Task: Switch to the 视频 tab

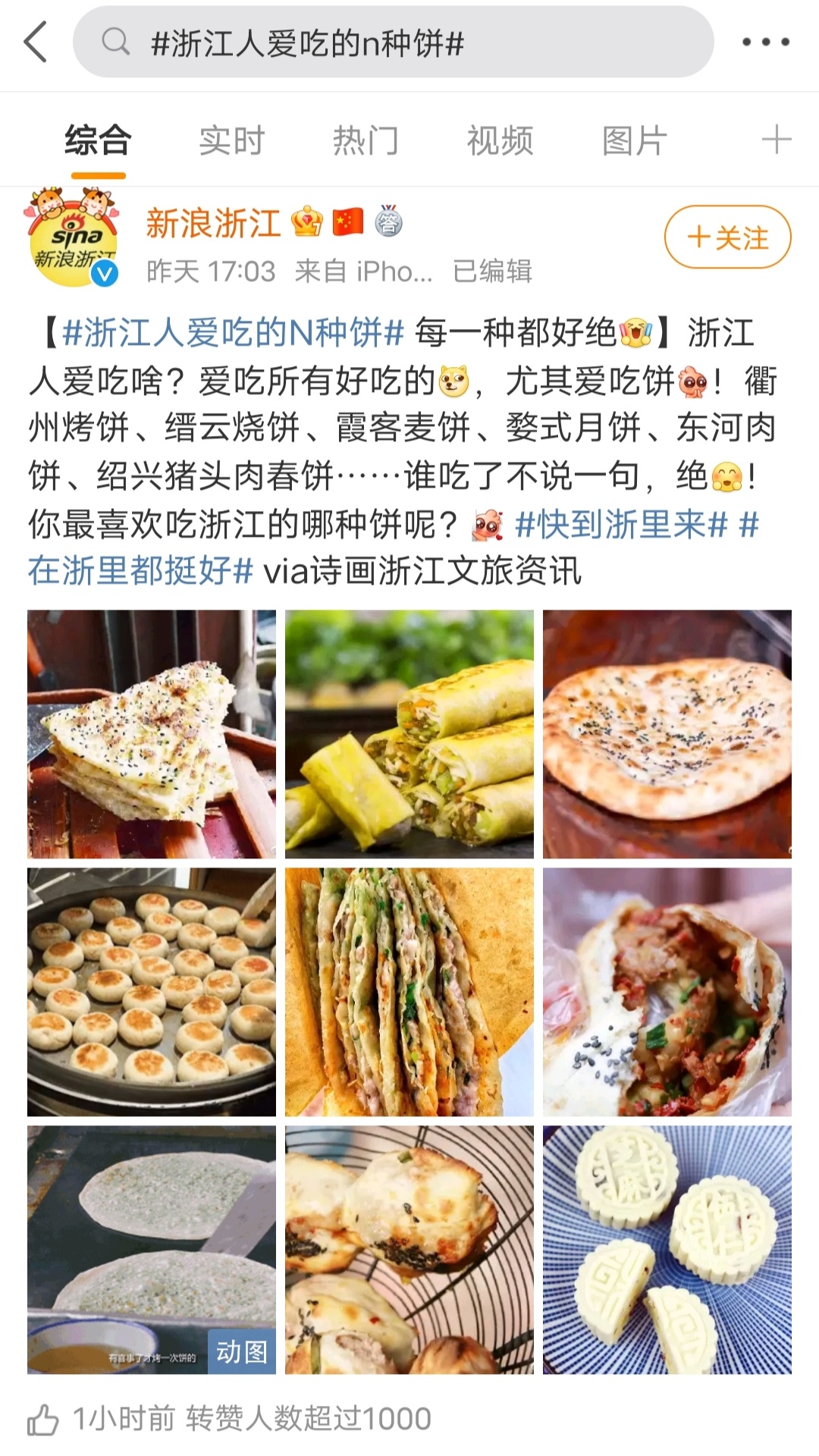Action: (x=500, y=141)
